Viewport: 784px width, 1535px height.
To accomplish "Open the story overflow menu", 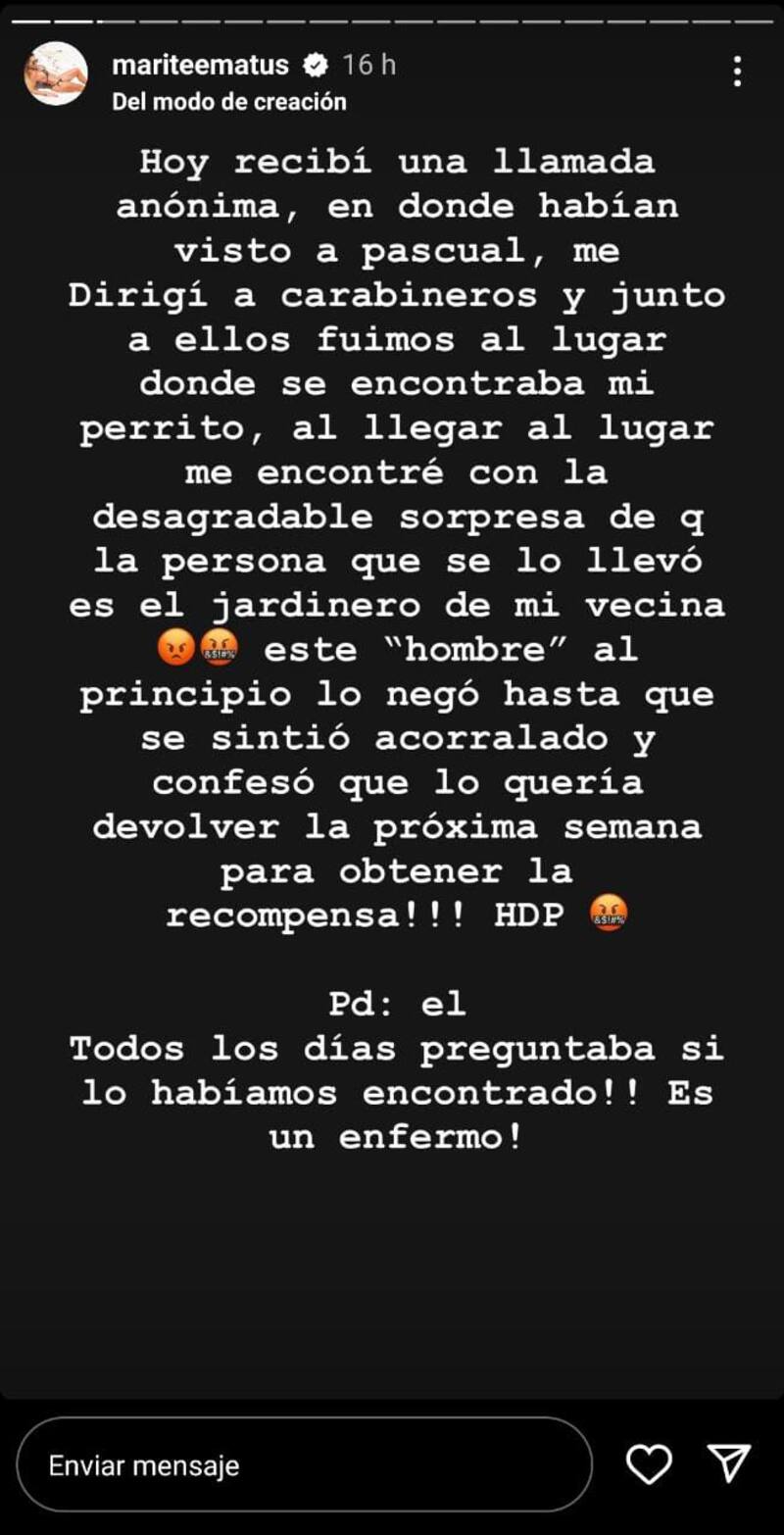I will [737, 71].
